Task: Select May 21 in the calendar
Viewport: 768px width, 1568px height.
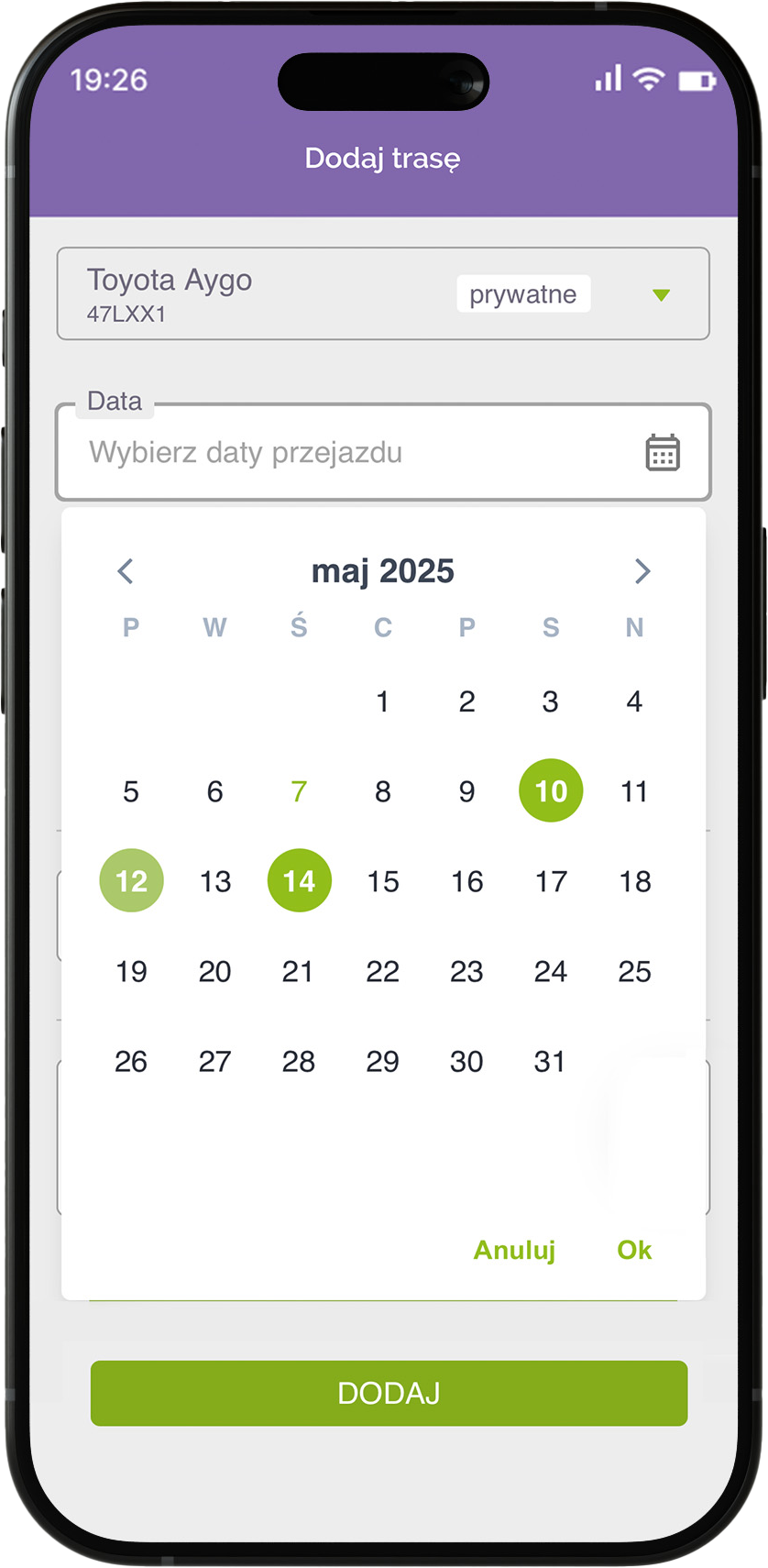Action: click(x=299, y=971)
